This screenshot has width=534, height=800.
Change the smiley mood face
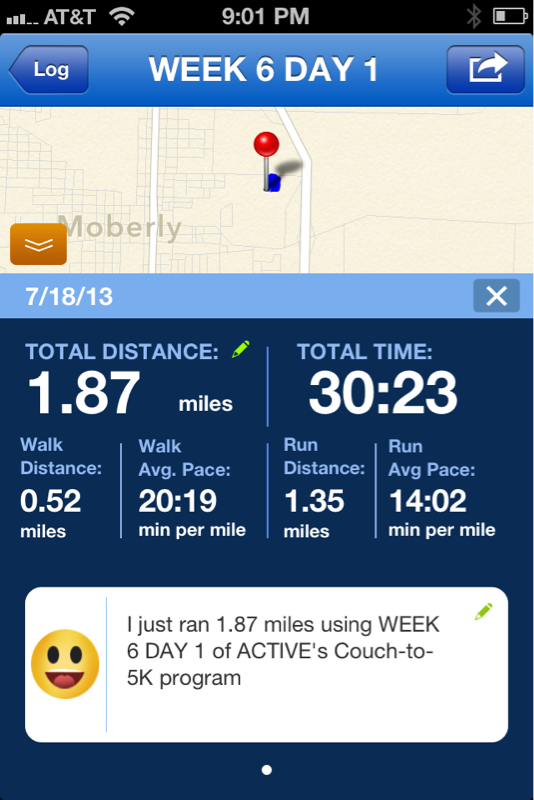65,664
